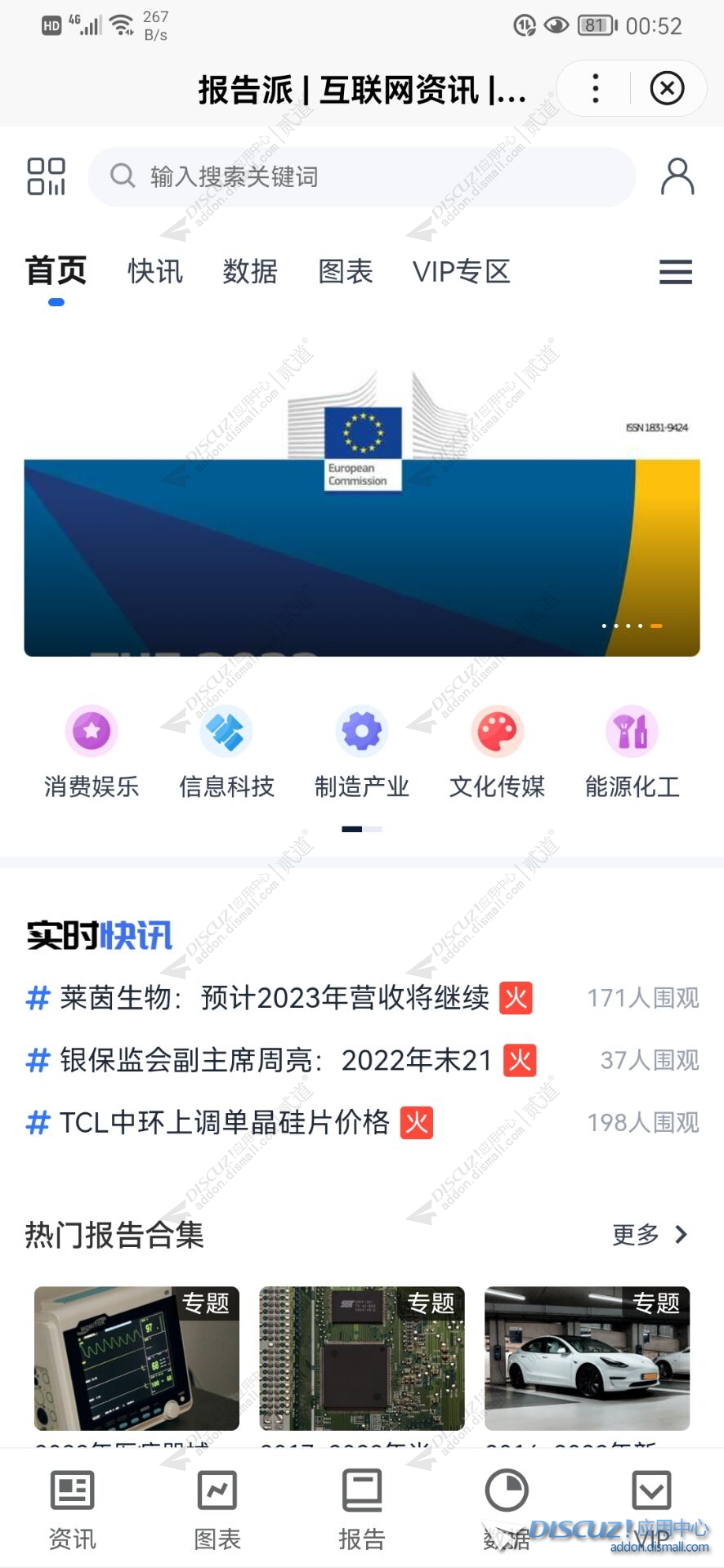The height and width of the screenshot is (1568, 724).
Task: Open the category grid icon
Action: (46, 176)
